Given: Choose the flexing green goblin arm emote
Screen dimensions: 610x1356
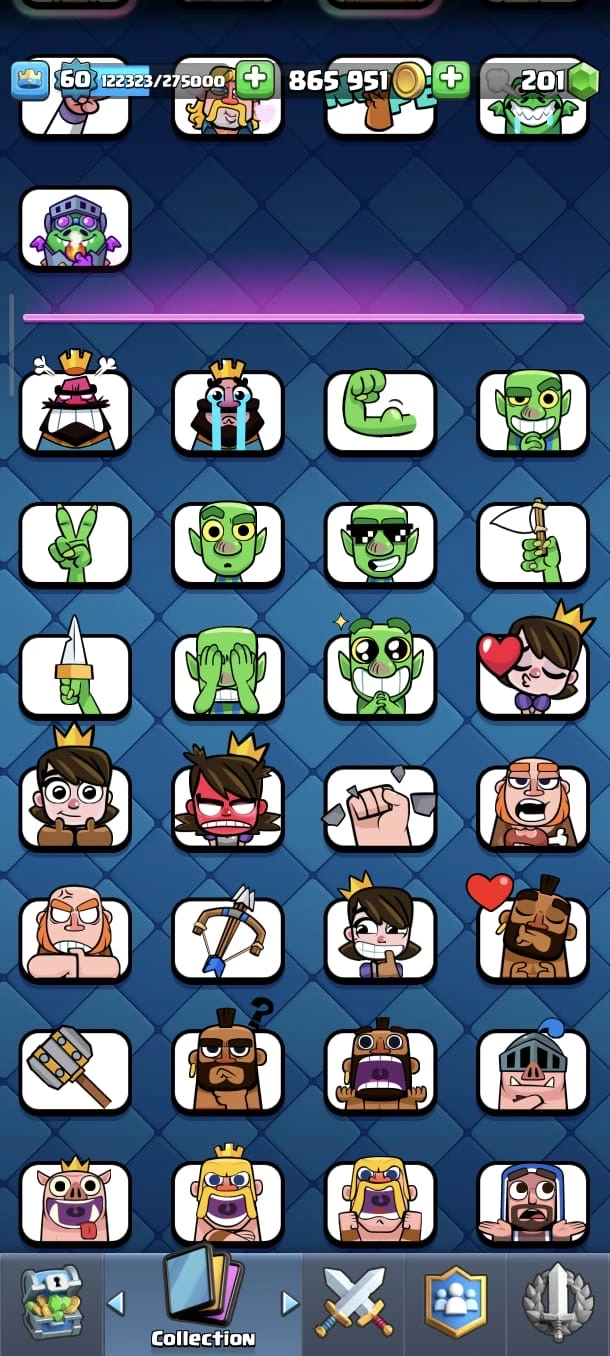Looking at the screenshot, I should point(380,410).
